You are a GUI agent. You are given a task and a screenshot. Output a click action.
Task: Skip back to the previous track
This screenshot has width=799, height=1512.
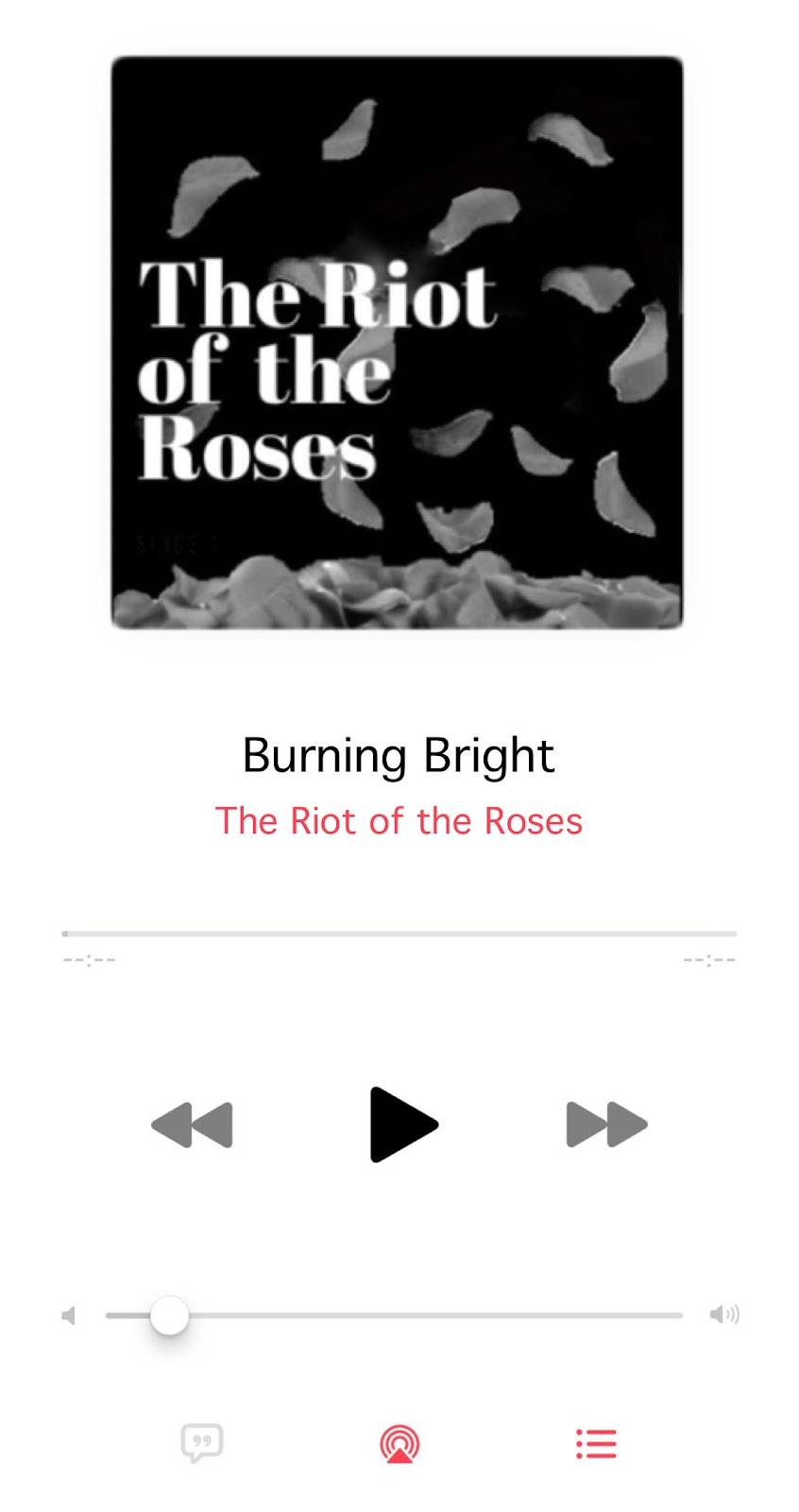tap(192, 1125)
